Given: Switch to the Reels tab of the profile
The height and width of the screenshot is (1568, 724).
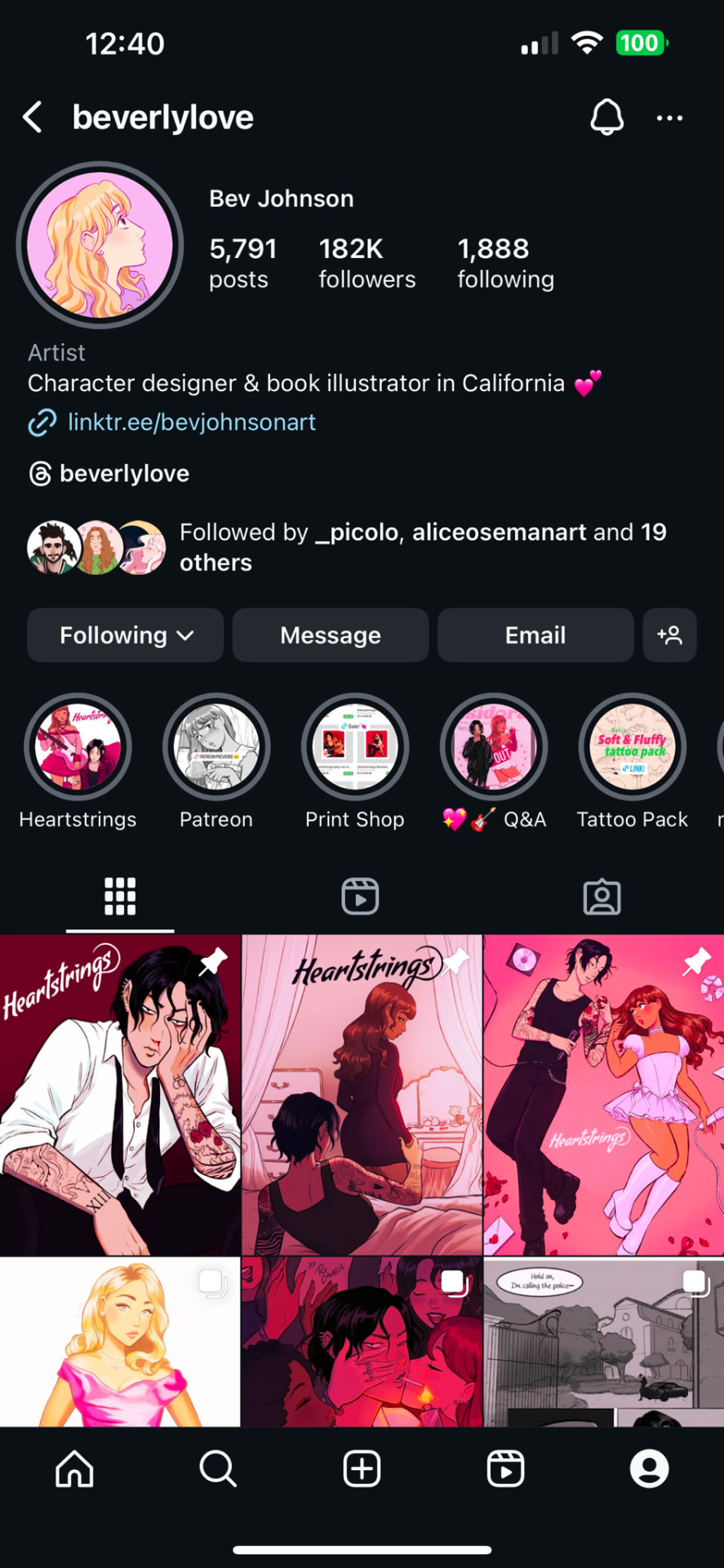Looking at the screenshot, I should 360,897.
